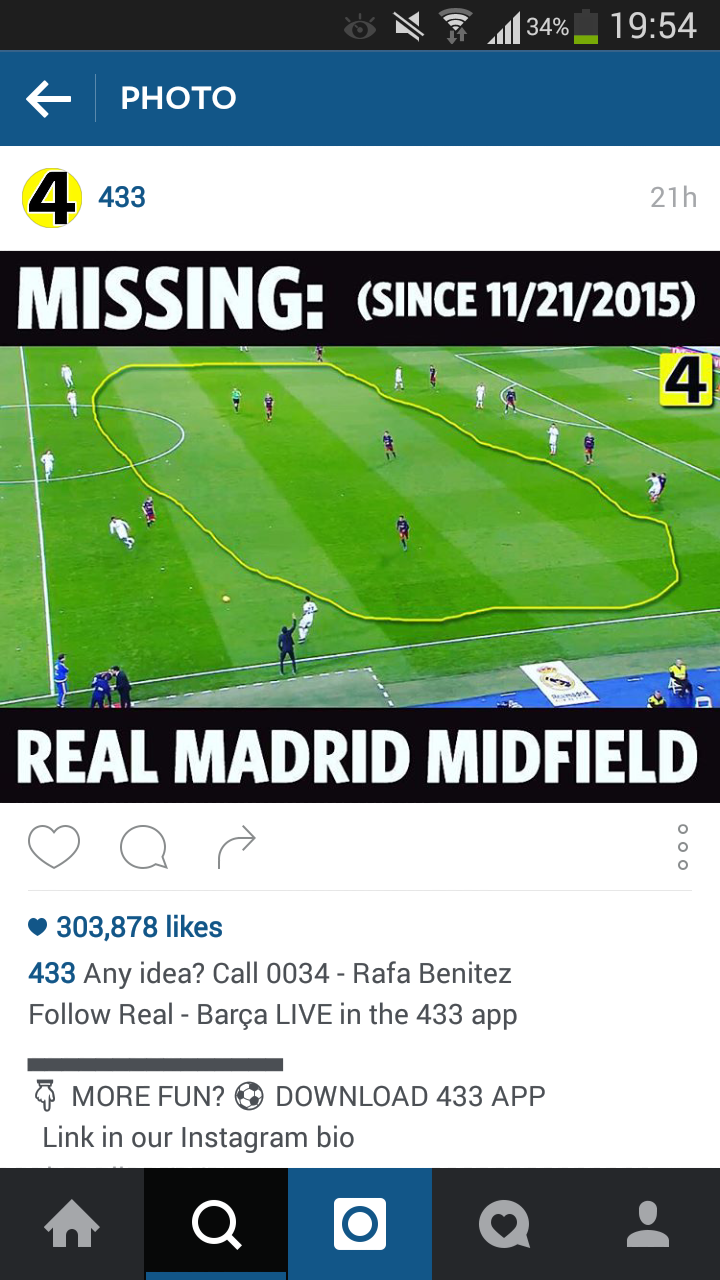Open comments with the speech bubble icon
The image size is (720, 1280).
point(143,848)
